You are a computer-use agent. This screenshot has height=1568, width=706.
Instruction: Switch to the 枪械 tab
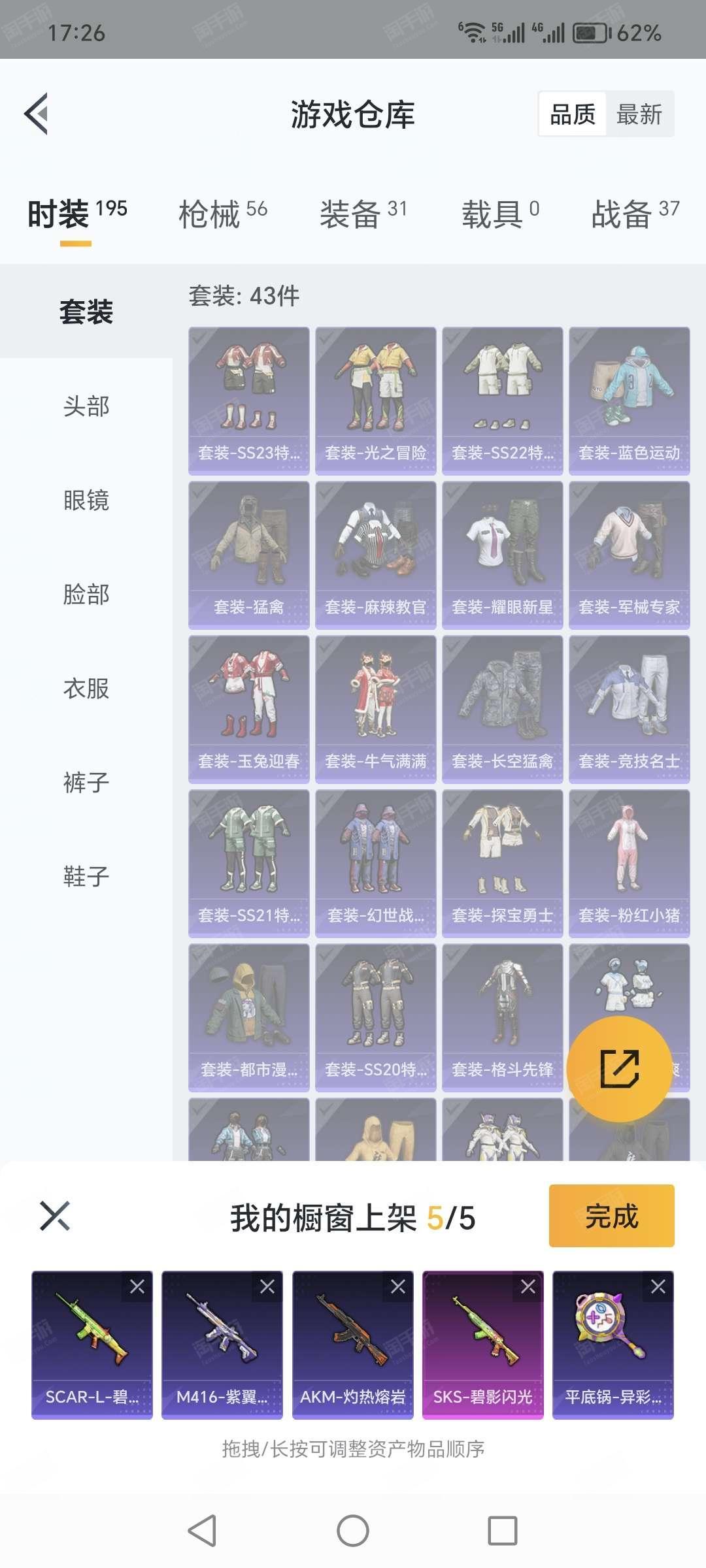[223, 213]
